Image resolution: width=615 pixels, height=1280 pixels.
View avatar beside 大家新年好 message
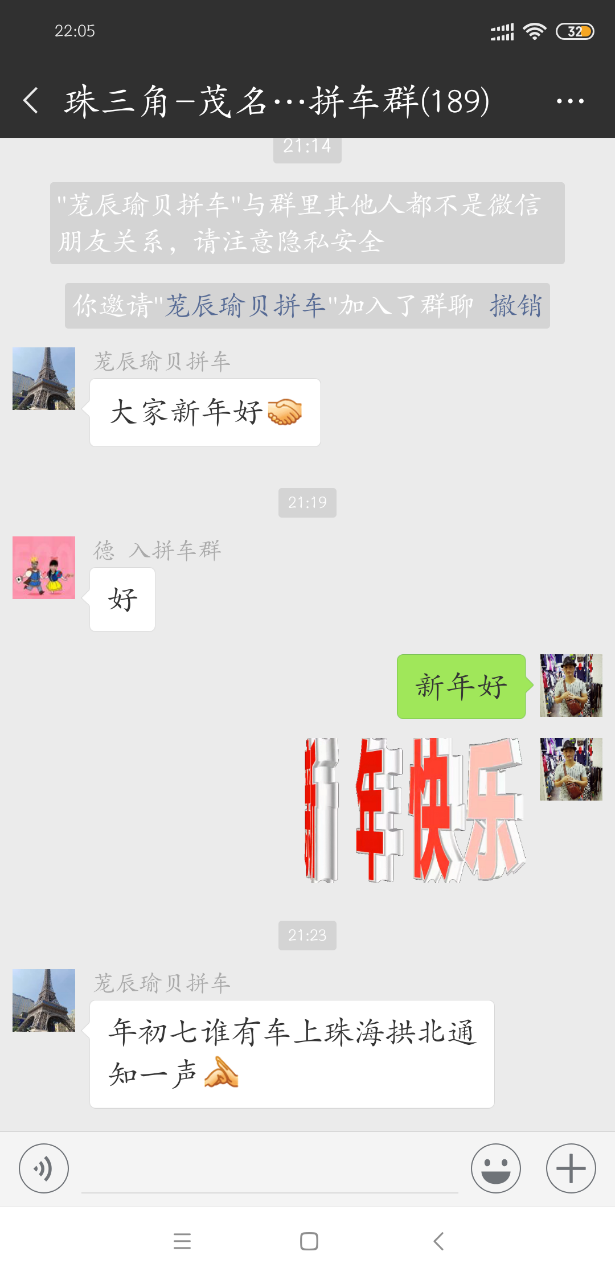43,378
